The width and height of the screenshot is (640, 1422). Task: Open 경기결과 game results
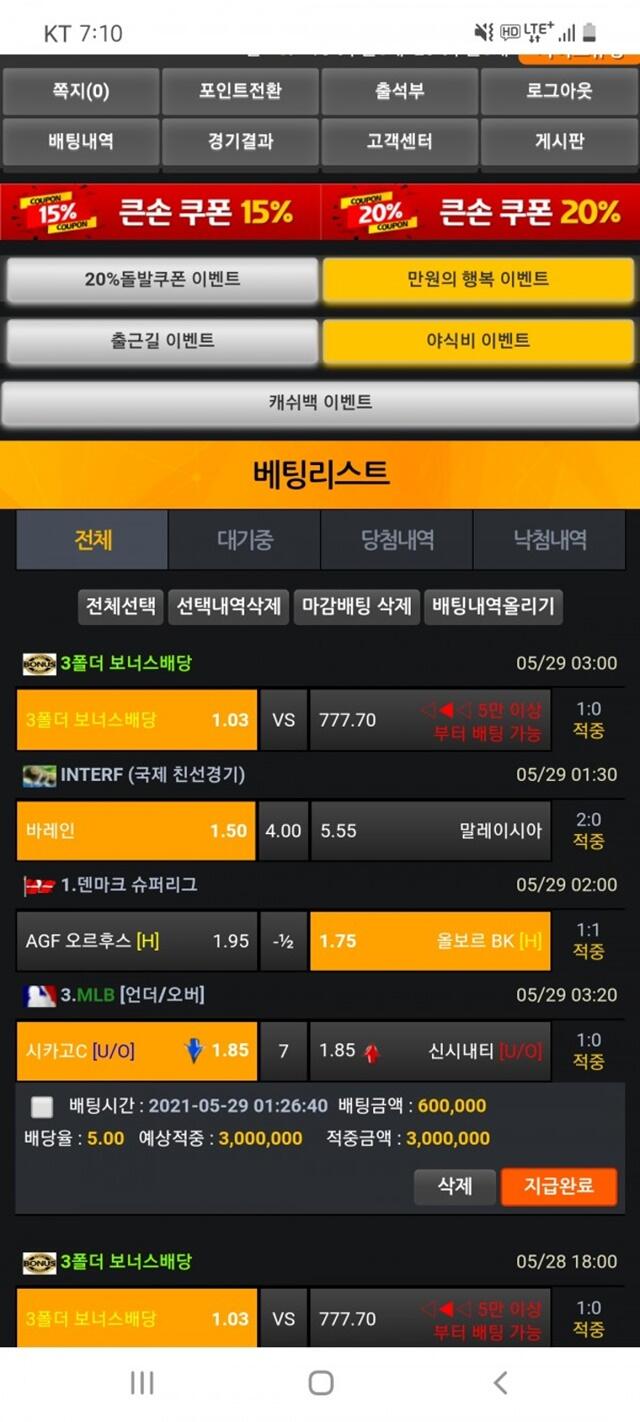[x=240, y=141]
